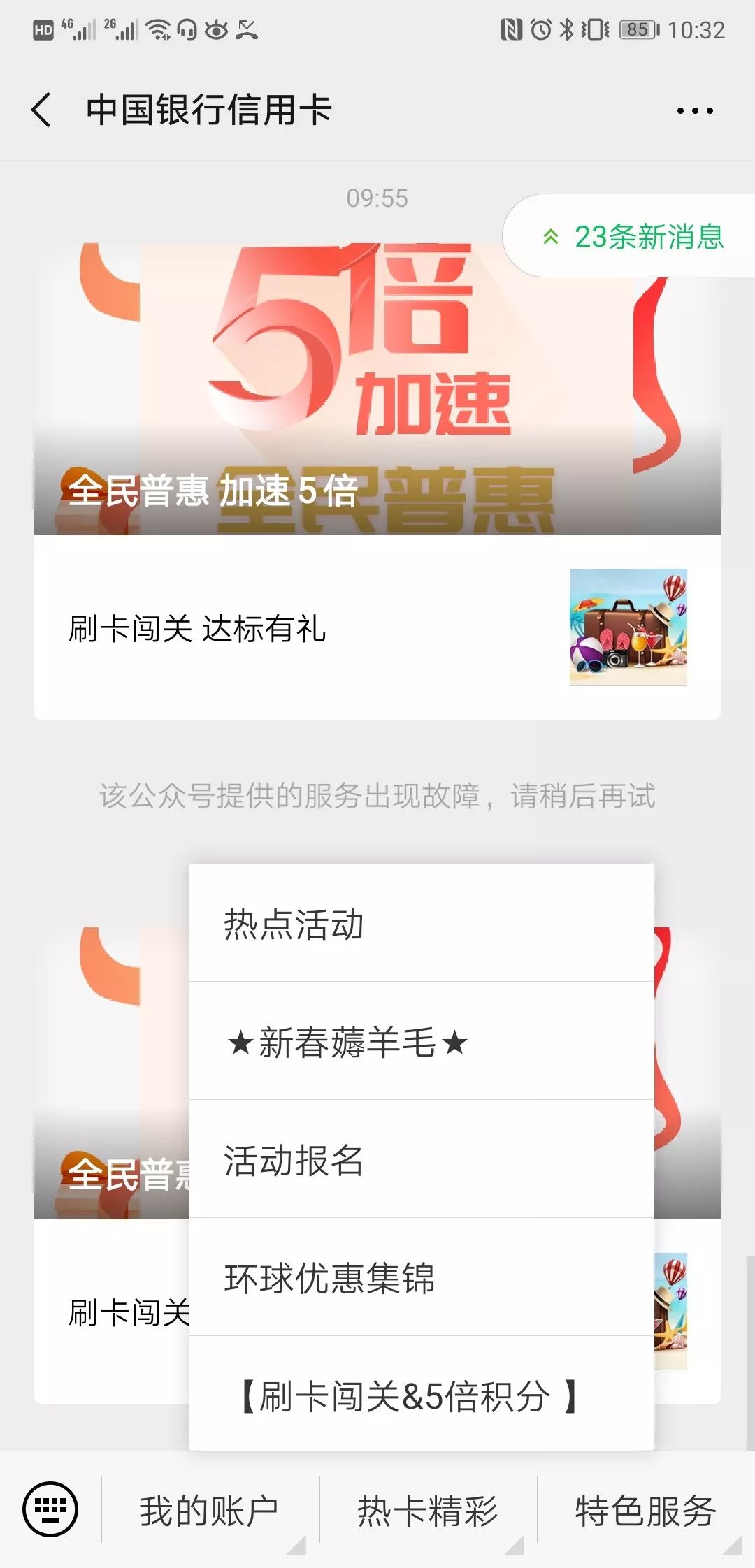Choose ★新春薅羊毛★ menu item
The height and width of the screenshot is (1568, 755).
point(422,1042)
